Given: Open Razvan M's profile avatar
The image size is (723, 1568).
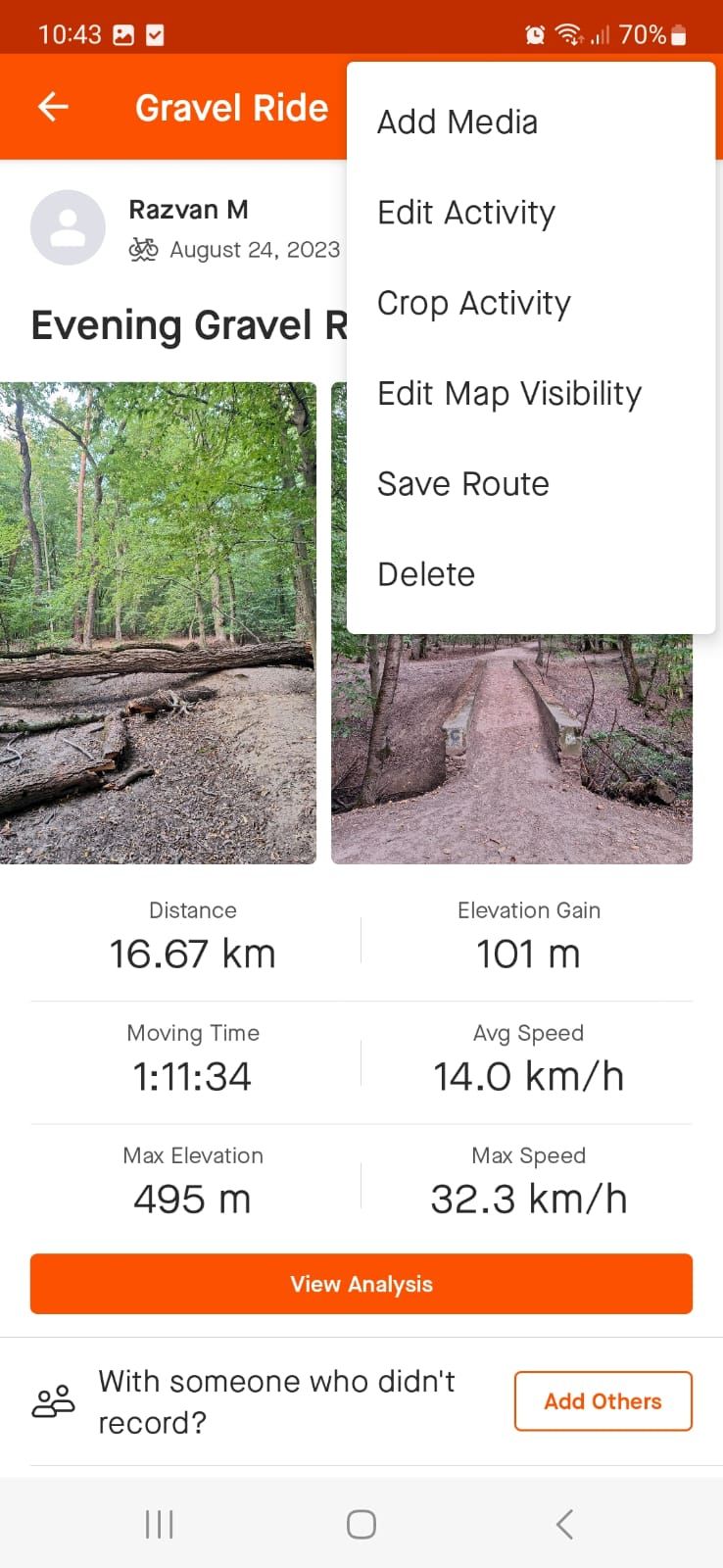Looking at the screenshot, I should point(68,227).
